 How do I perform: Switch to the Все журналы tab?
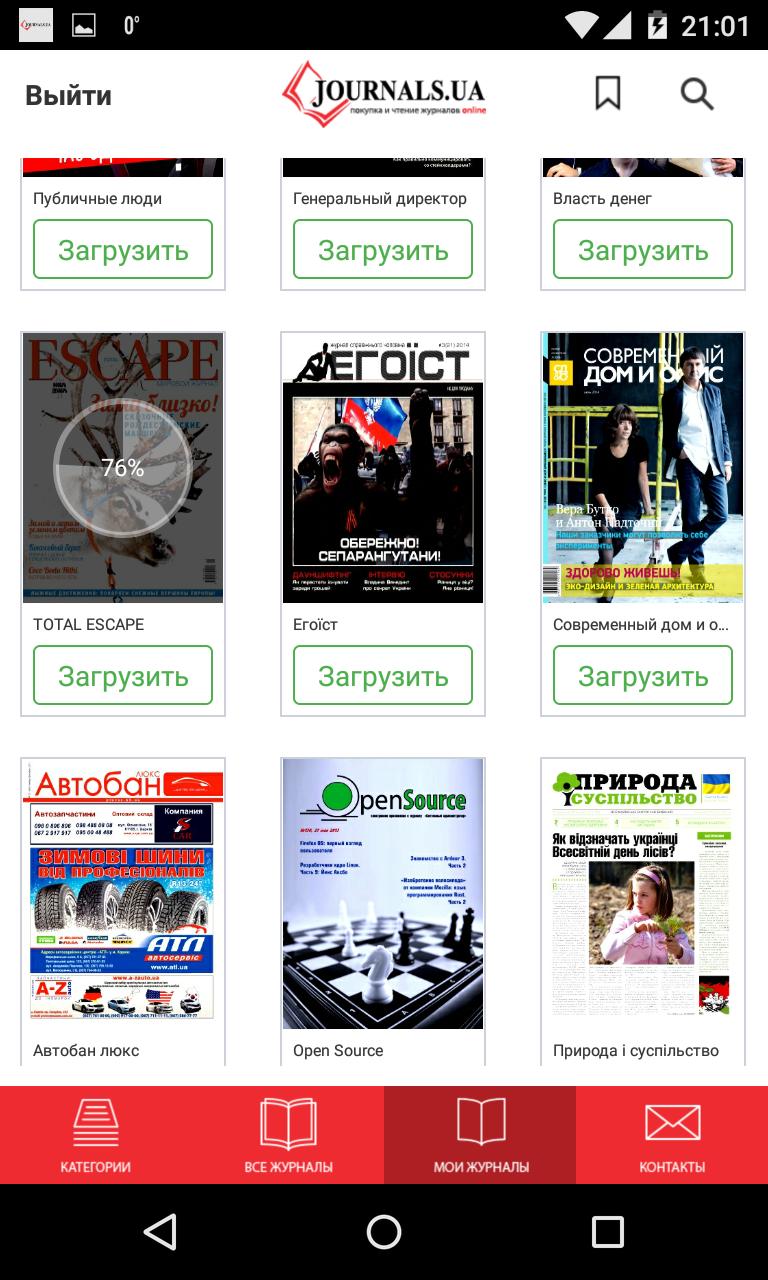coord(288,1136)
